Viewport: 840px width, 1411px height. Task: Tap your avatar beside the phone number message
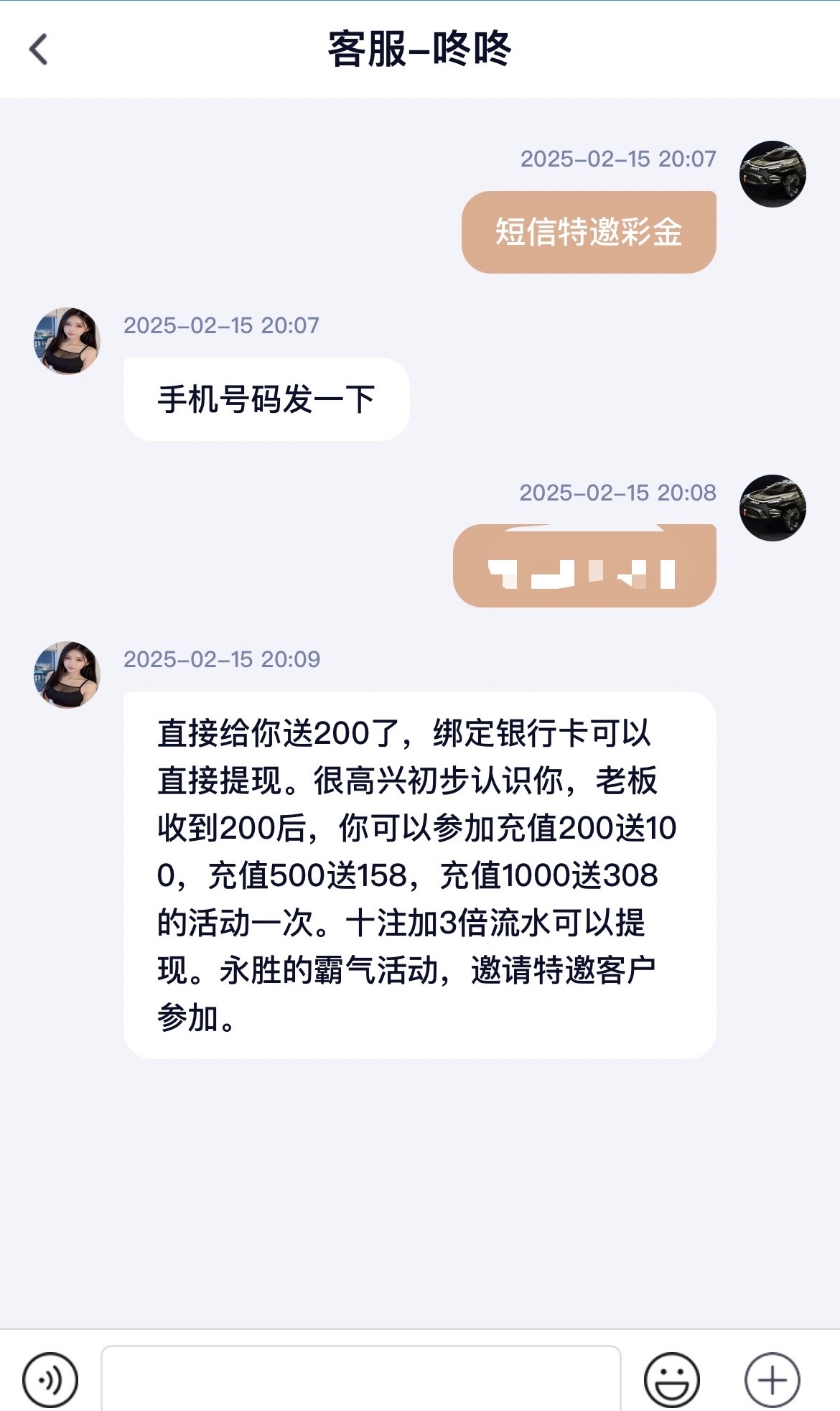(775, 508)
